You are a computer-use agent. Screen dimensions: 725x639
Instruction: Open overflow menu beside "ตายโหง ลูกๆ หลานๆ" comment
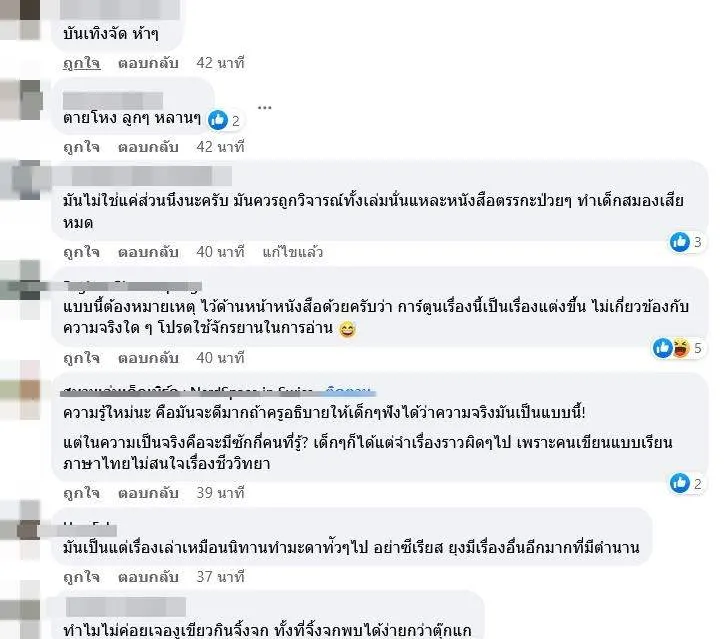coord(264,107)
